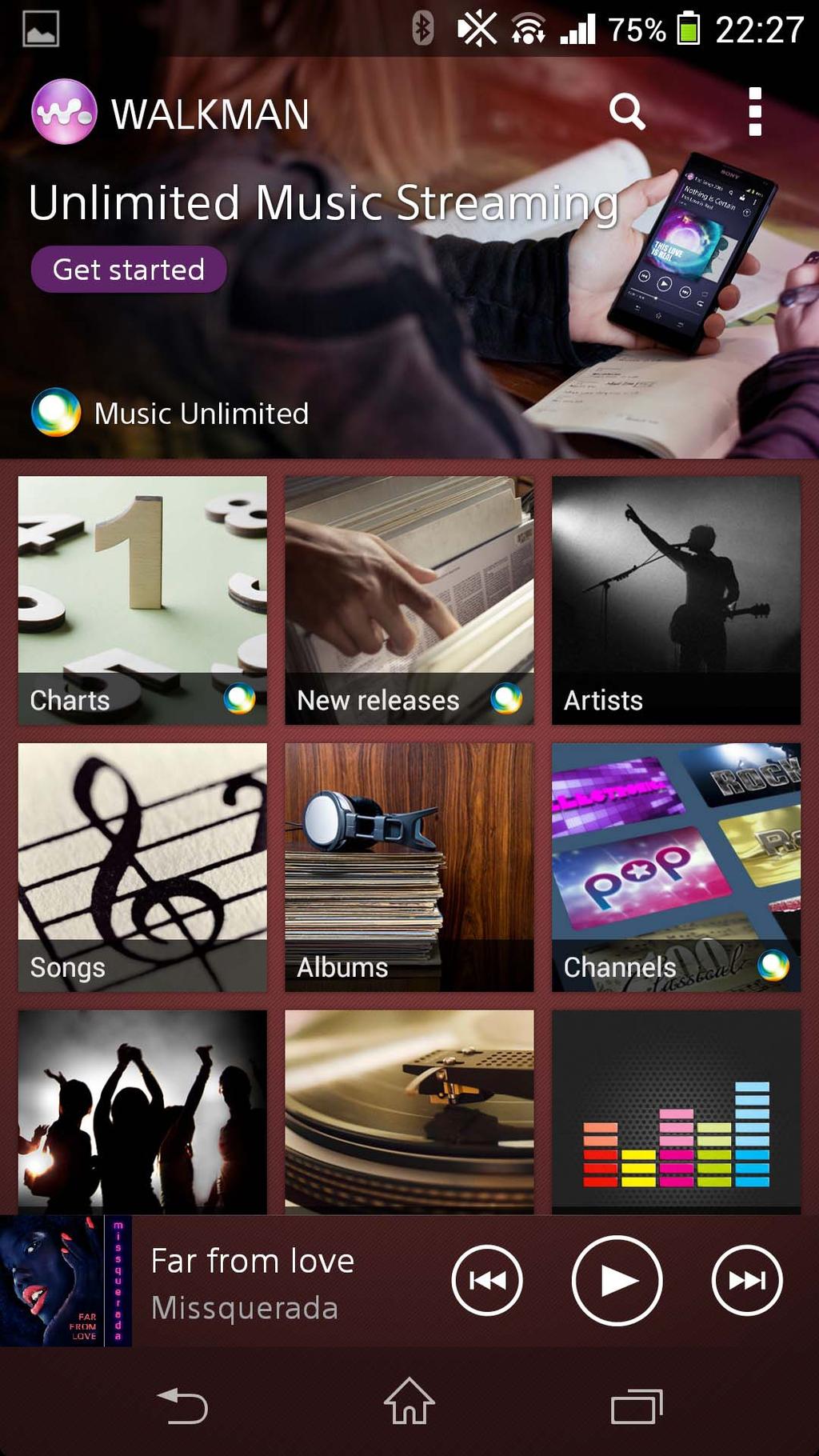
Task: Open the tile with dancing silhouettes
Action: (142, 1112)
